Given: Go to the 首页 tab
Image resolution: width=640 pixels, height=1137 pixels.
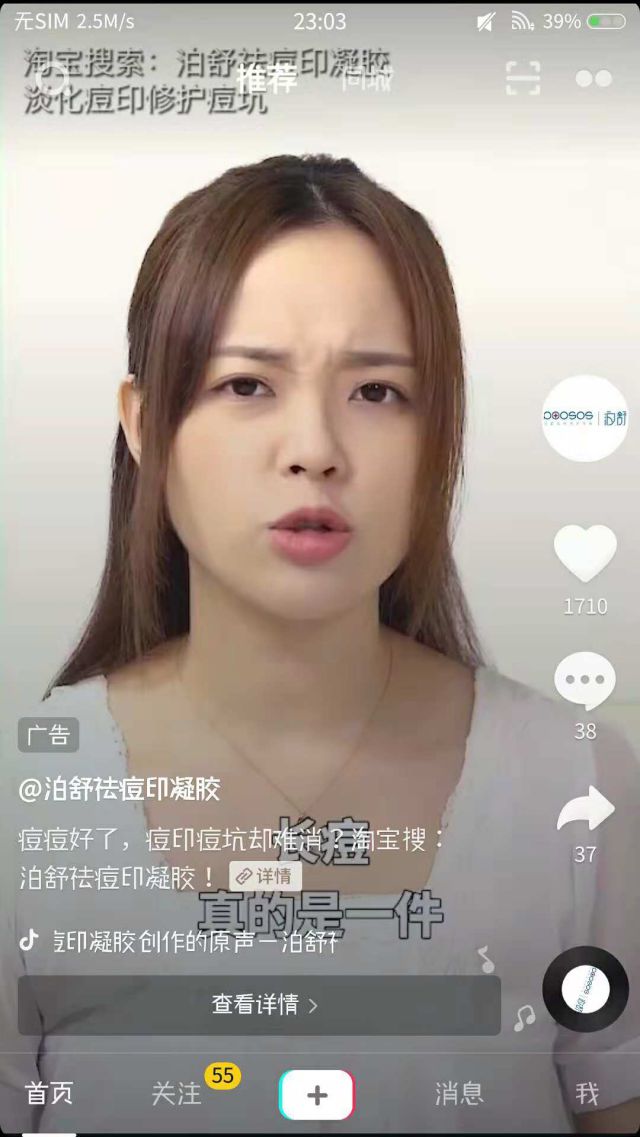Looking at the screenshot, I should (x=49, y=1093).
